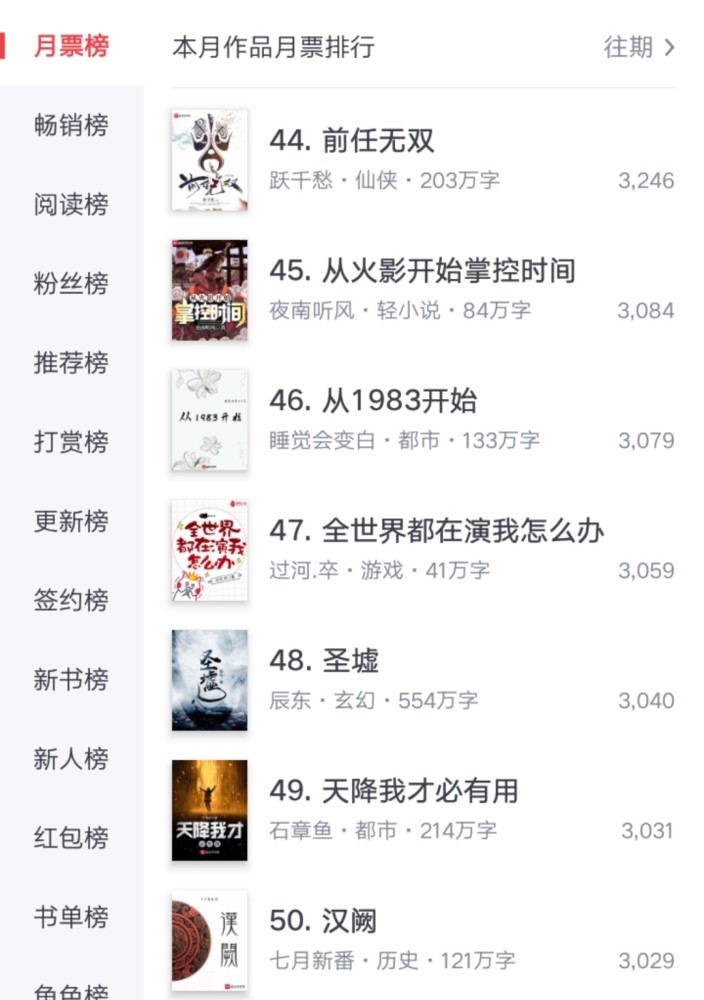Open the 书单榜 tab
The height and width of the screenshot is (1000, 704).
(71, 917)
